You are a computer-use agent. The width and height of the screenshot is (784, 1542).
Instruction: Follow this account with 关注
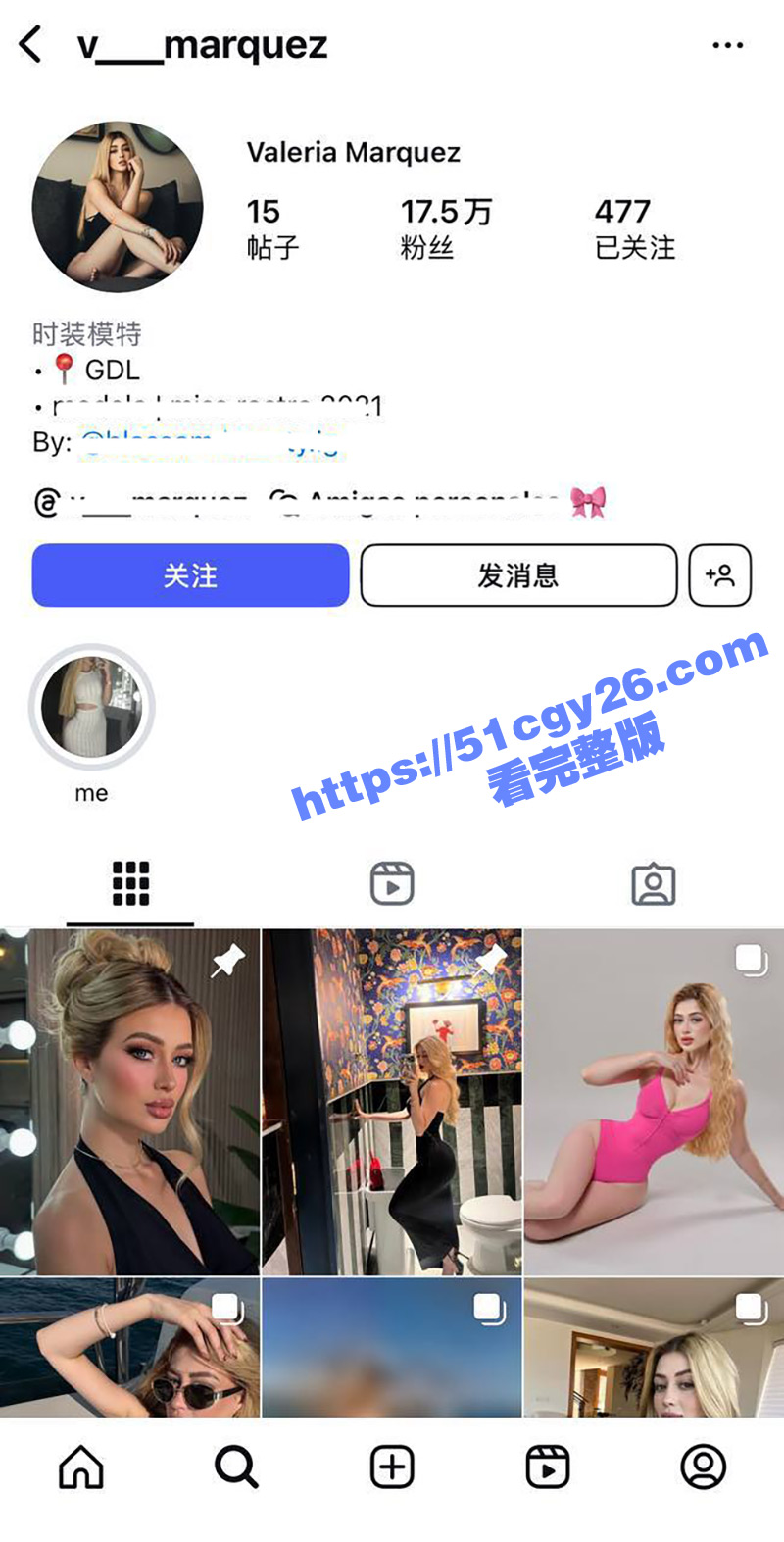click(190, 575)
